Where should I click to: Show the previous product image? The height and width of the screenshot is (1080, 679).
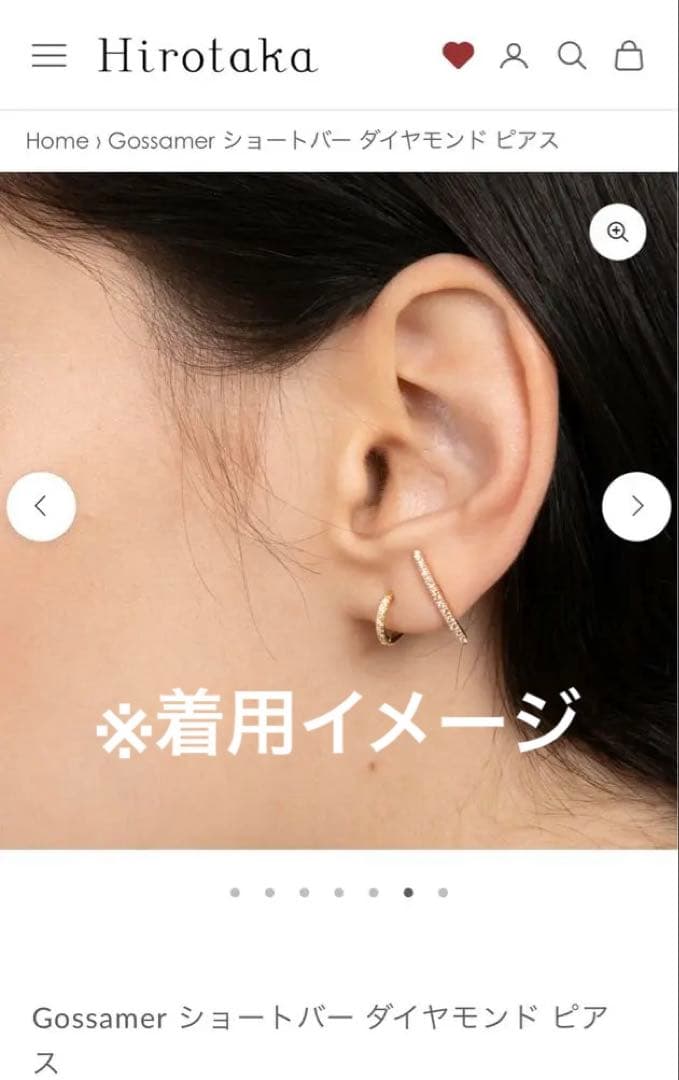tap(41, 506)
